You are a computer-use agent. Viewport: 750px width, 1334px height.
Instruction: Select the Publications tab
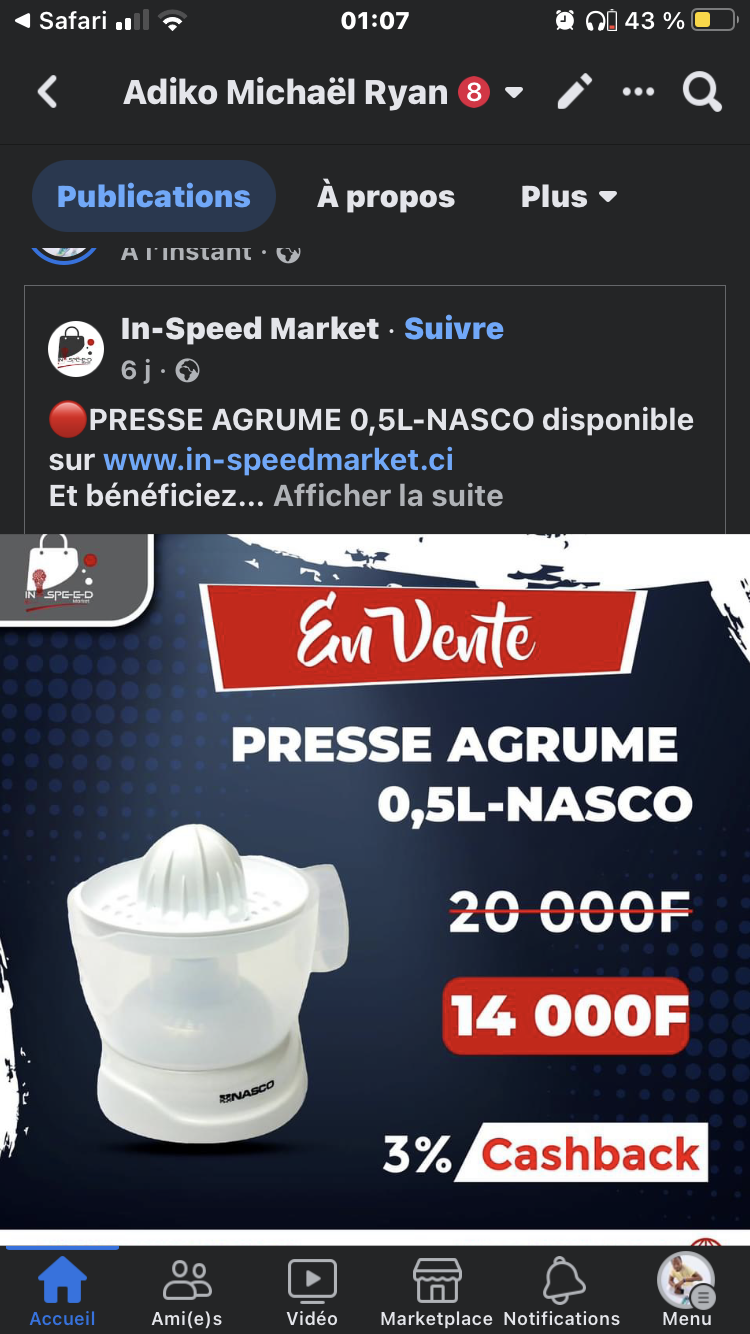pos(154,196)
